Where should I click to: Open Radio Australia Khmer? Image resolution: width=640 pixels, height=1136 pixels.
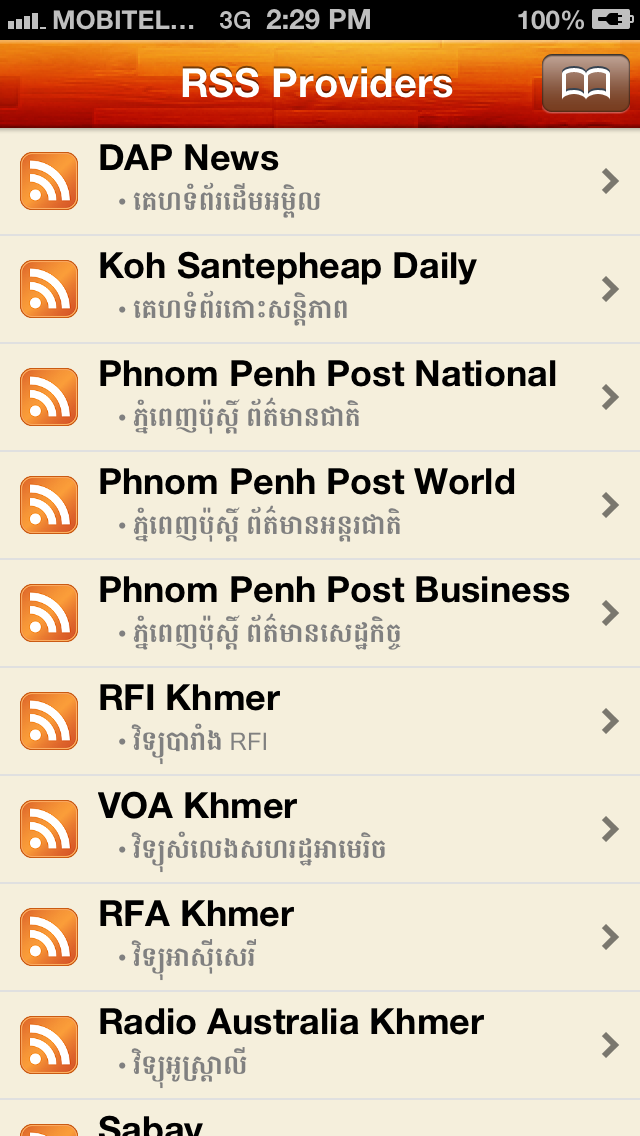pyautogui.click(x=320, y=1045)
